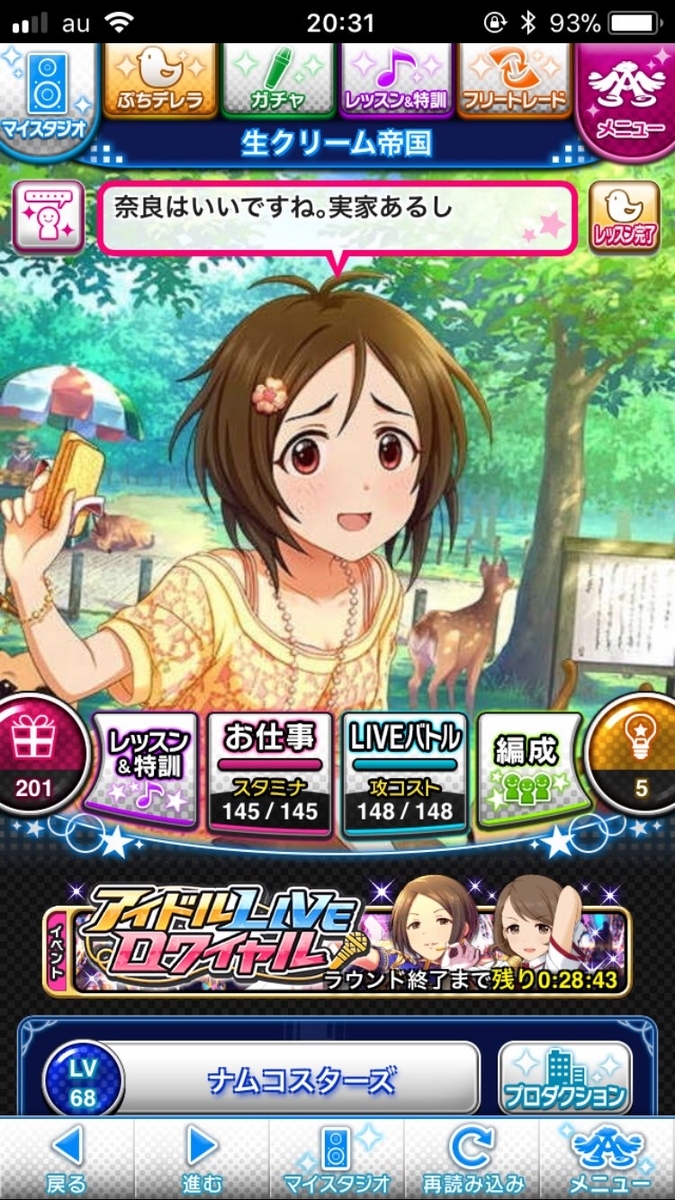The image size is (675, 1200).
Task: Open the プロダクション button
Action: 565,1078
